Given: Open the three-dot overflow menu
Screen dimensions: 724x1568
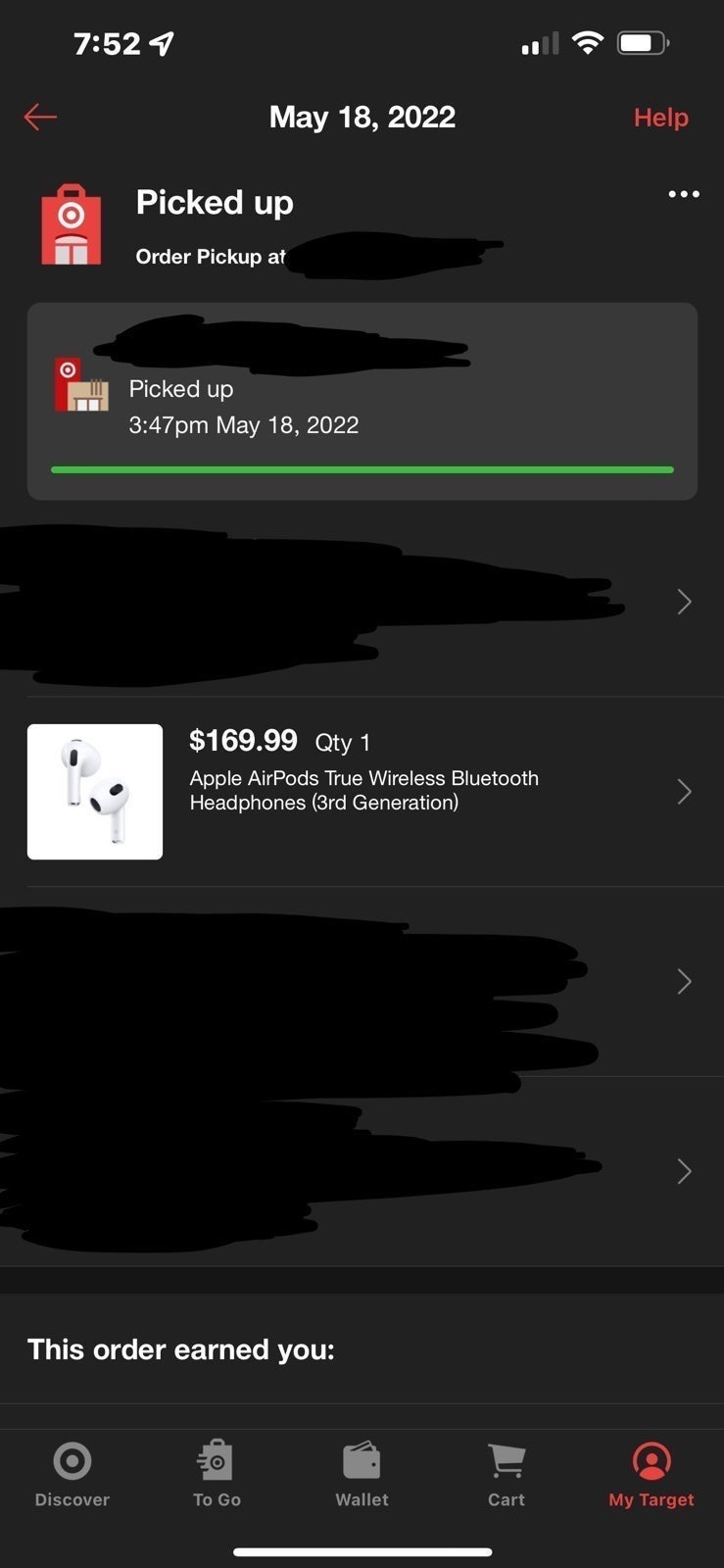Looking at the screenshot, I should [683, 194].
